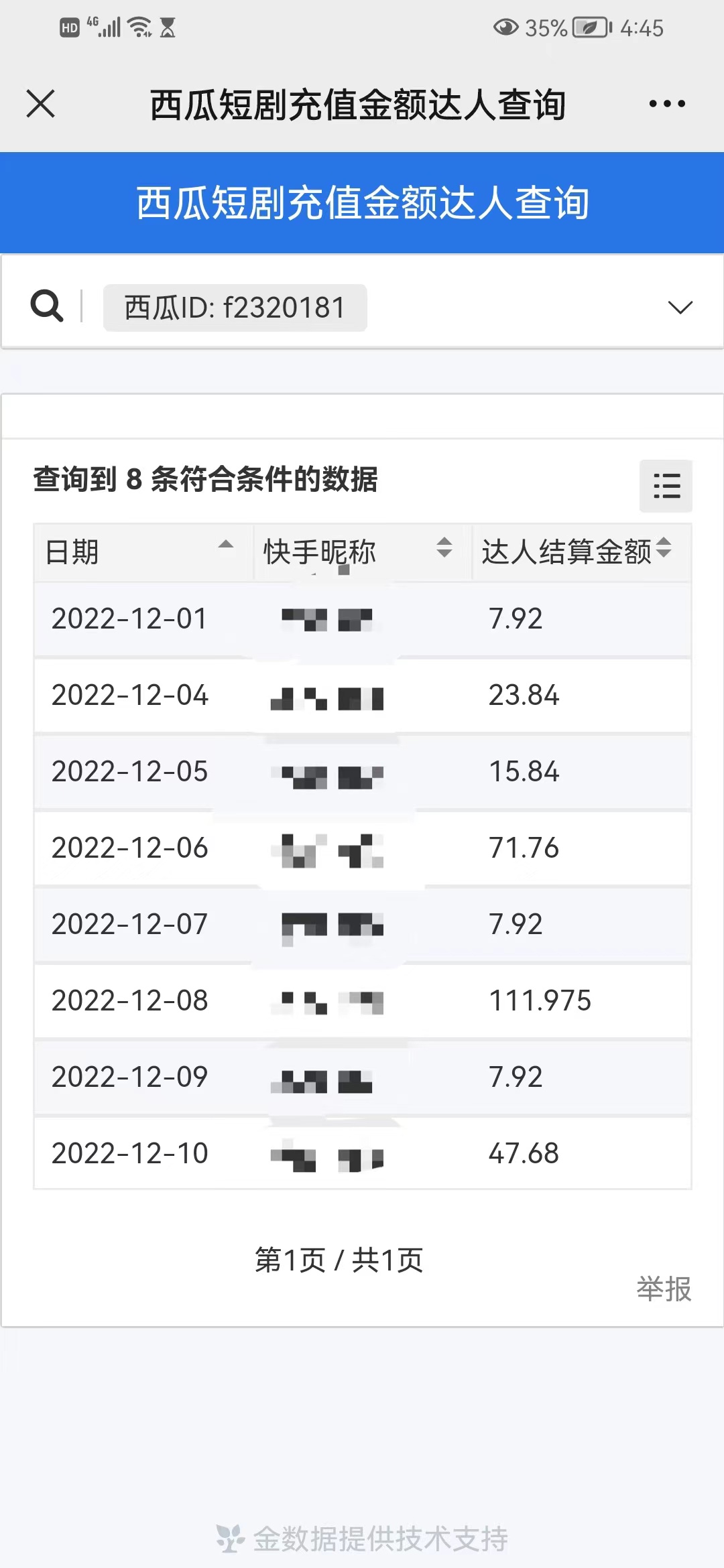This screenshot has height=1568, width=724.
Task: Expand the search filter chevron
Action: coord(680,308)
